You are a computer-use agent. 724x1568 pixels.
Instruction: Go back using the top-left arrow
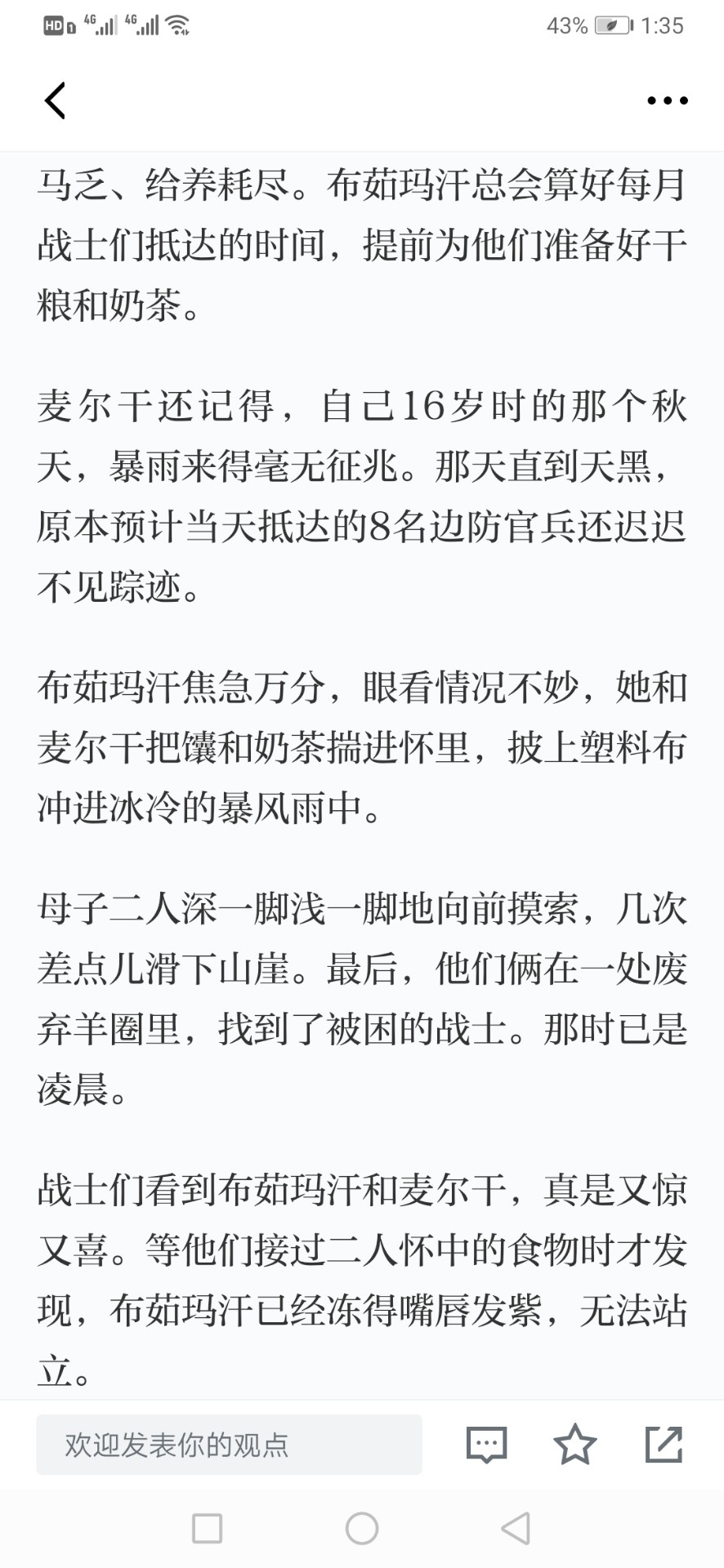point(55,100)
